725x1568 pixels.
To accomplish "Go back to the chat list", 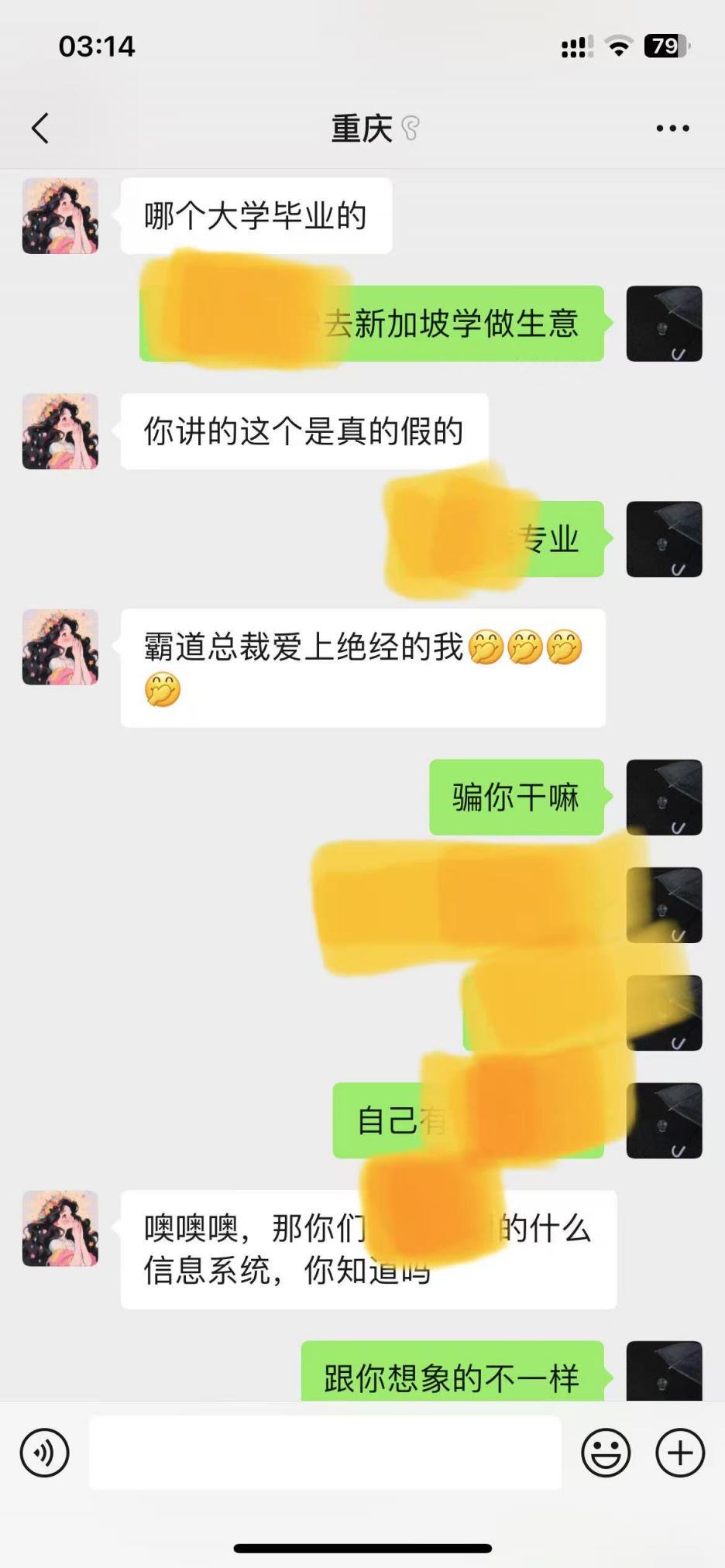I will tap(40, 129).
